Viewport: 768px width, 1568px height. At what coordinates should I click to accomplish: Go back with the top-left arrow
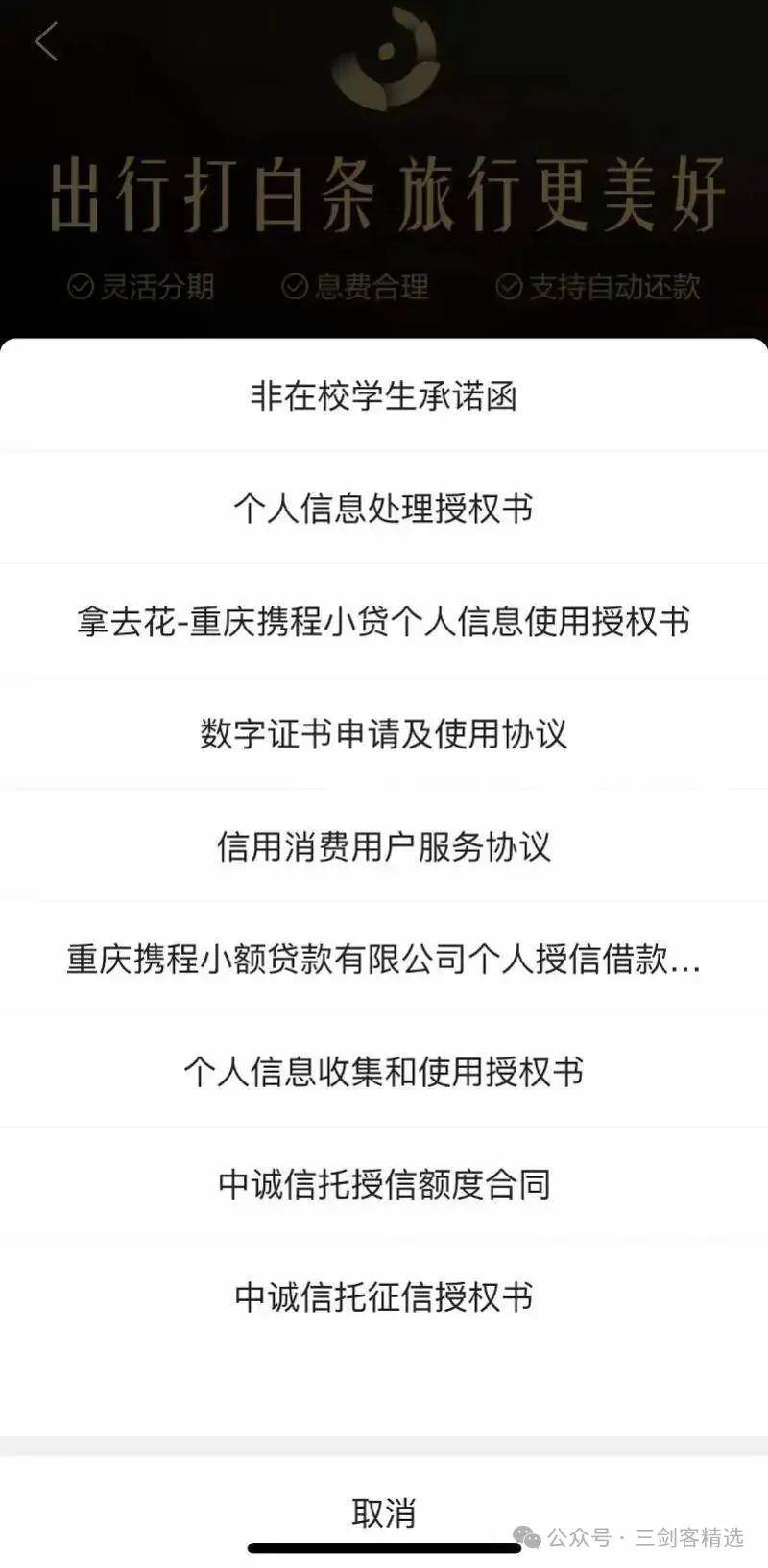45,42
